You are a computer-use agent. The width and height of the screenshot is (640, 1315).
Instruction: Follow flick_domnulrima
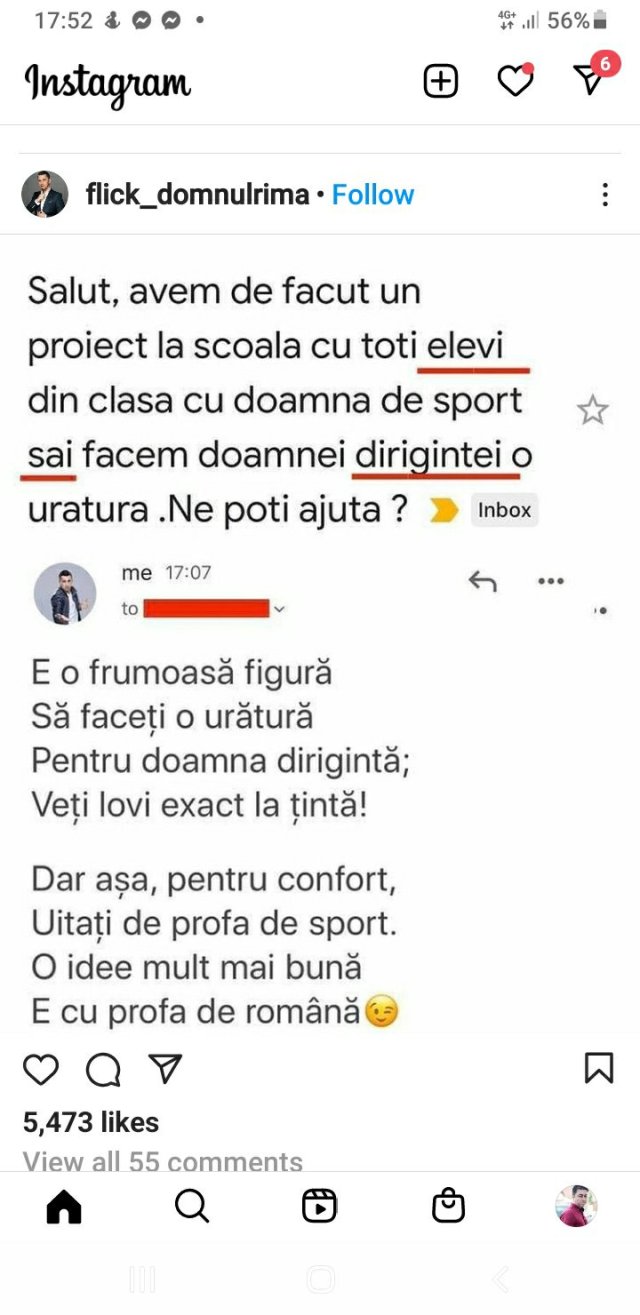pyautogui.click(x=372, y=195)
